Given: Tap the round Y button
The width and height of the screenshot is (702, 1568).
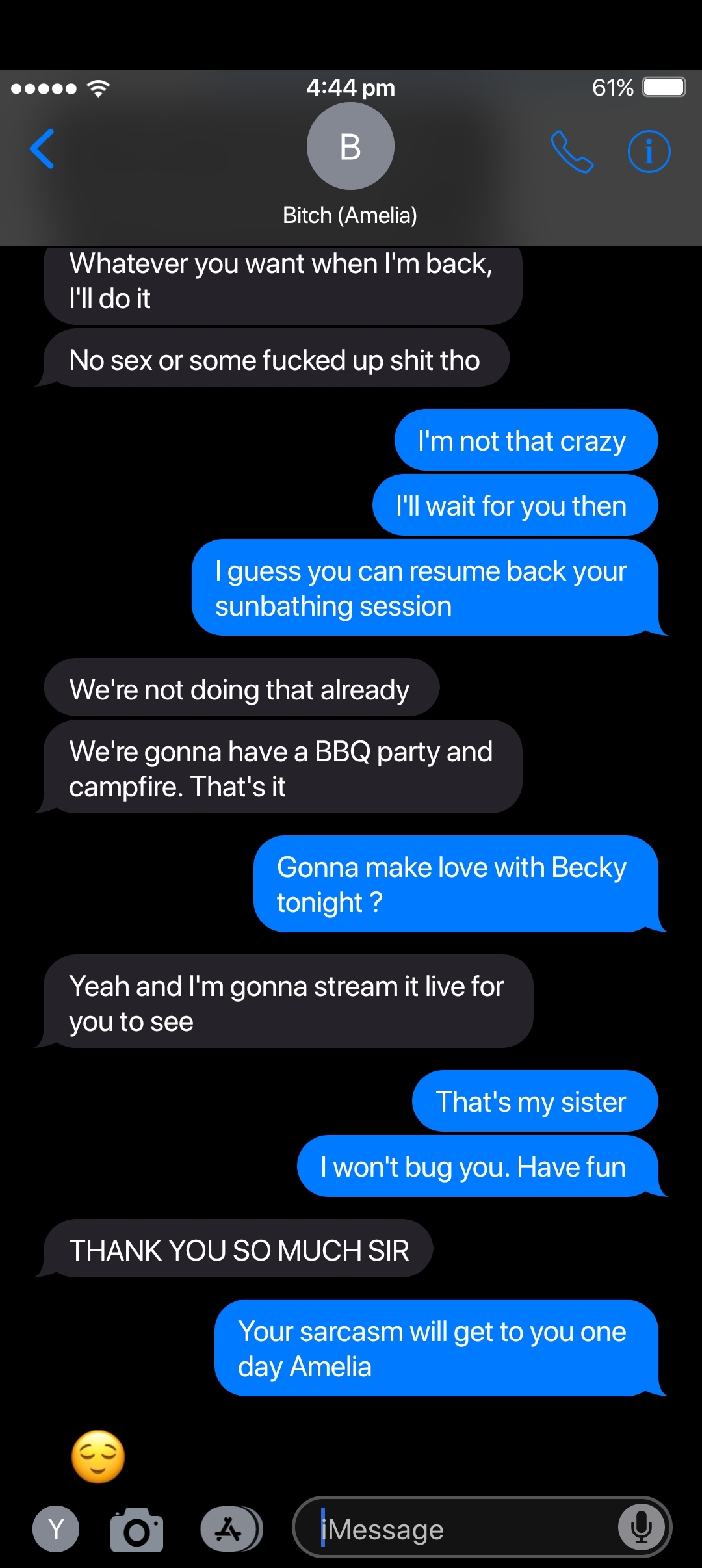Looking at the screenshot, I should [x=56, y=1529].
